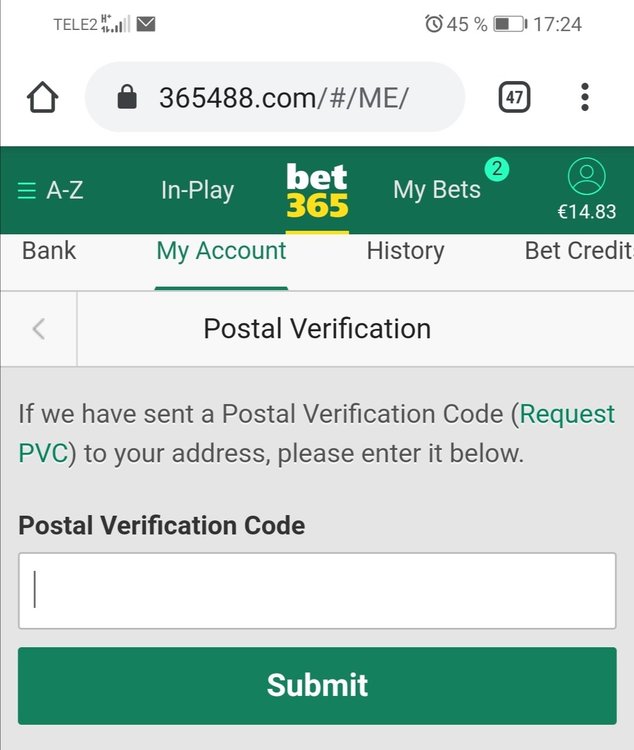Go back from Postal Verification
Image resolution: width=634 pixels, height=750 pixels.
click(39, 328)
